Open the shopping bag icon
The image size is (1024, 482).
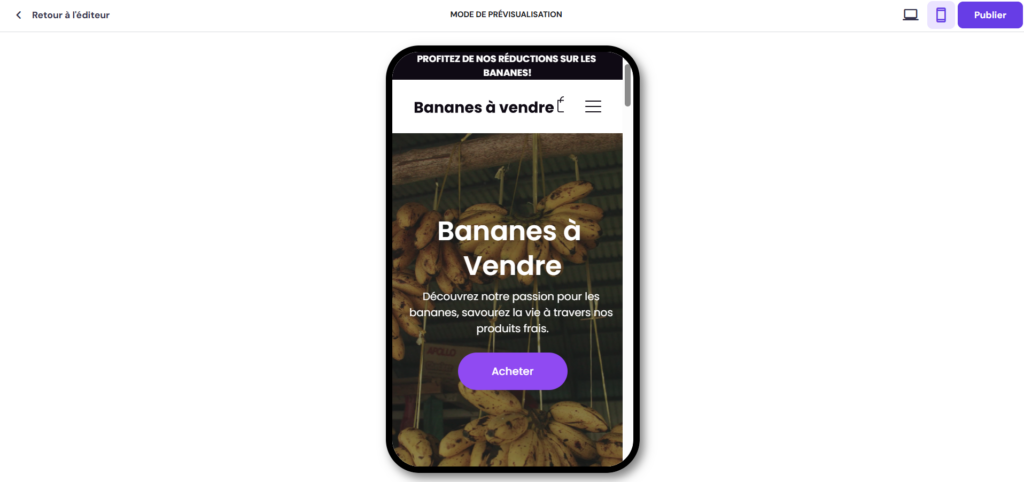pos(561,105)
